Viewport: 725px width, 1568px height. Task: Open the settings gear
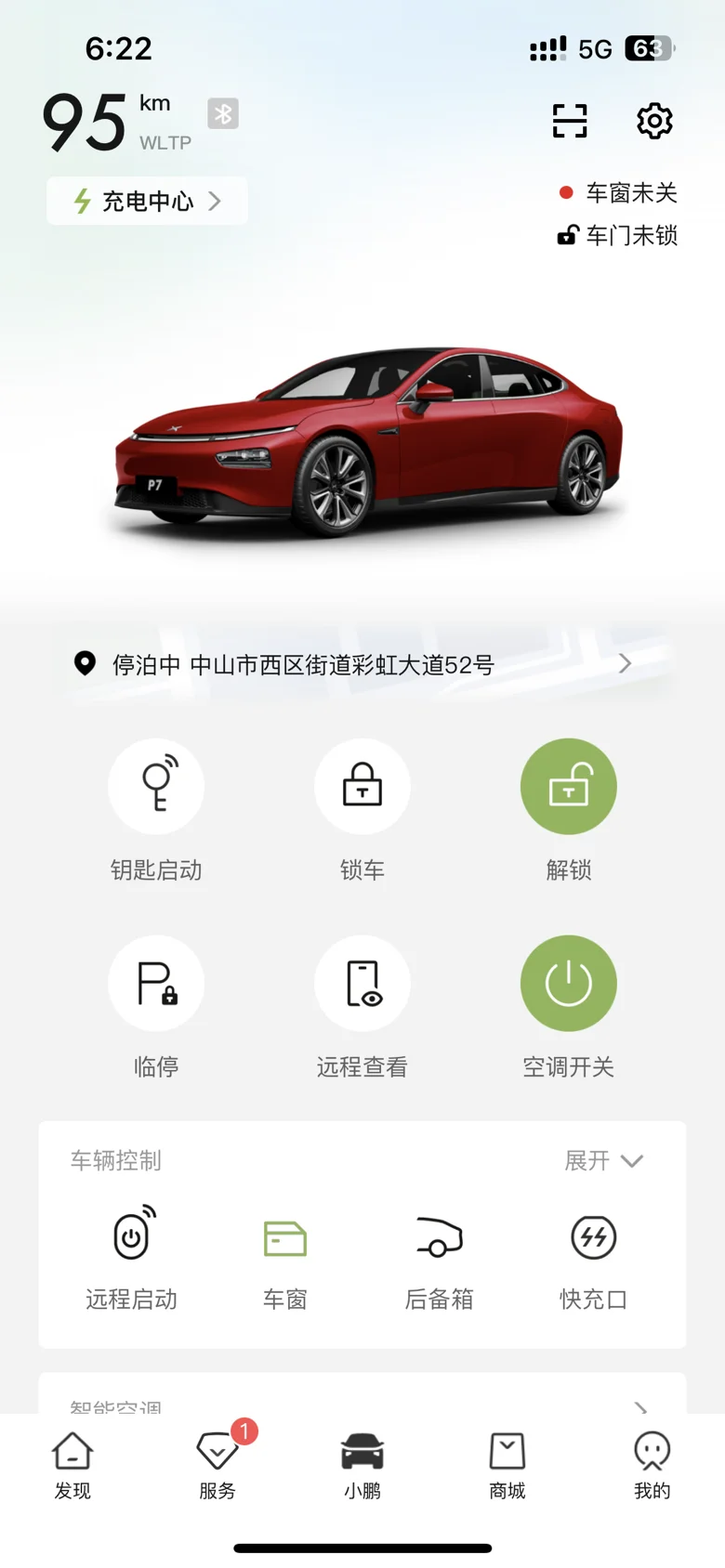pos(654,121)
